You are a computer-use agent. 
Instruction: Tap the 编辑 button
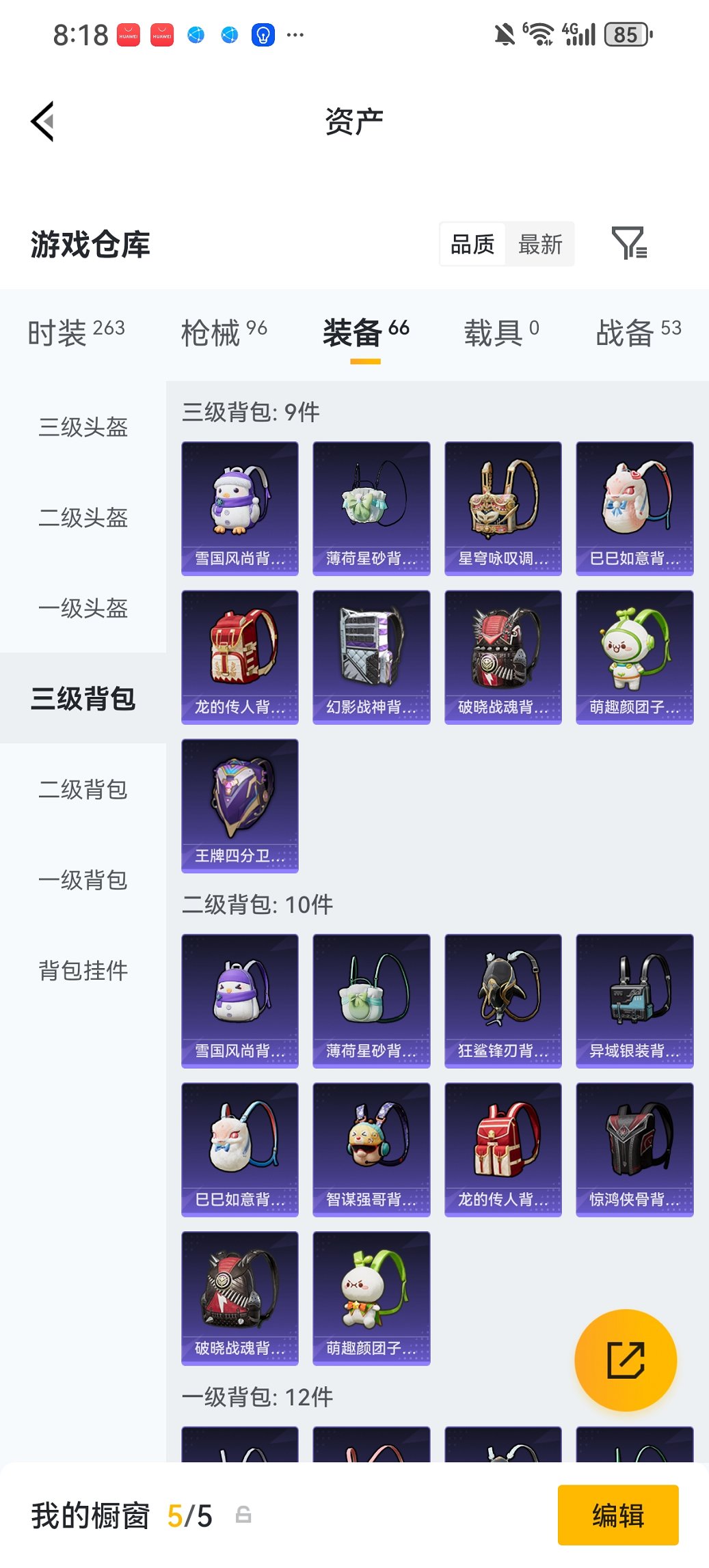(618, 1515)
